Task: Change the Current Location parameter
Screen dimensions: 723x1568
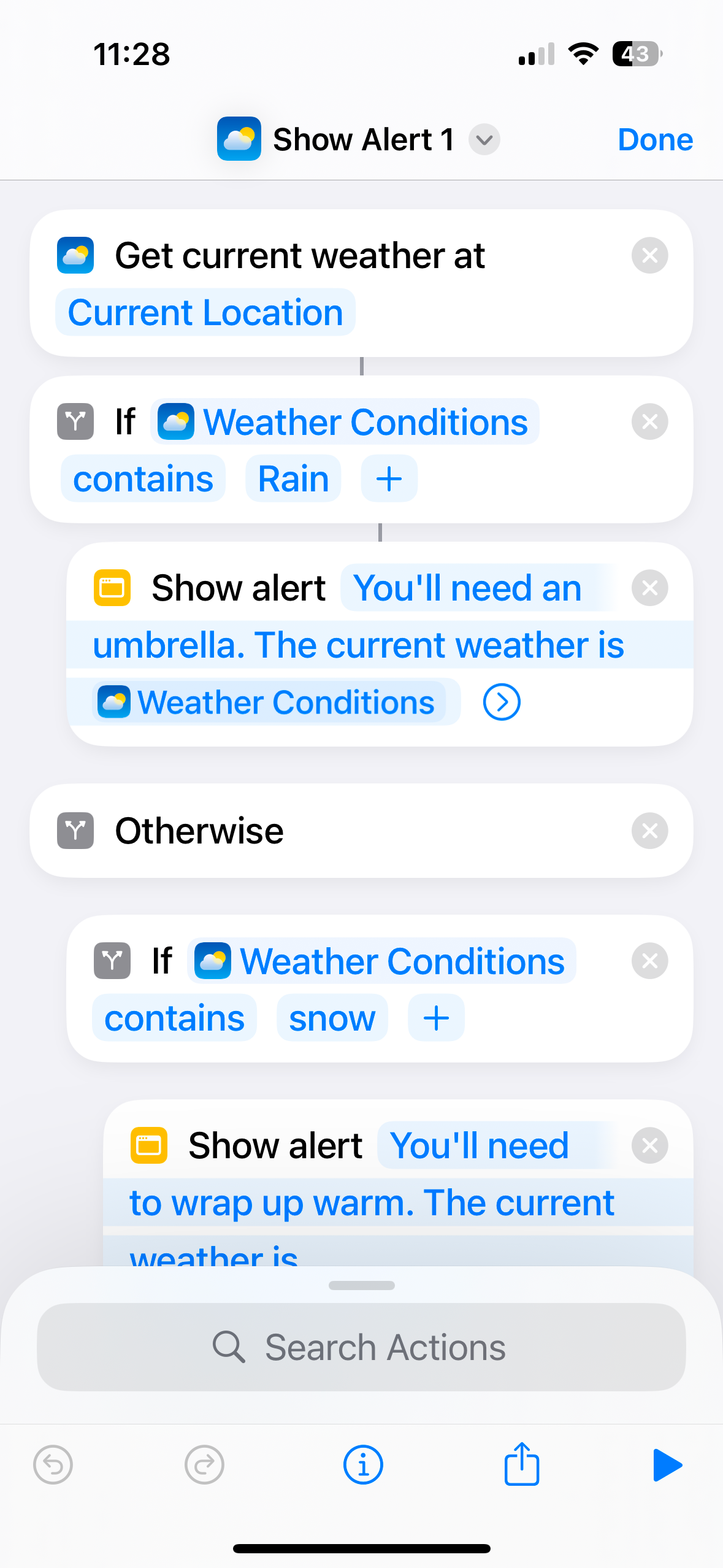Action: pyautogui.click(x=205, y=313)
